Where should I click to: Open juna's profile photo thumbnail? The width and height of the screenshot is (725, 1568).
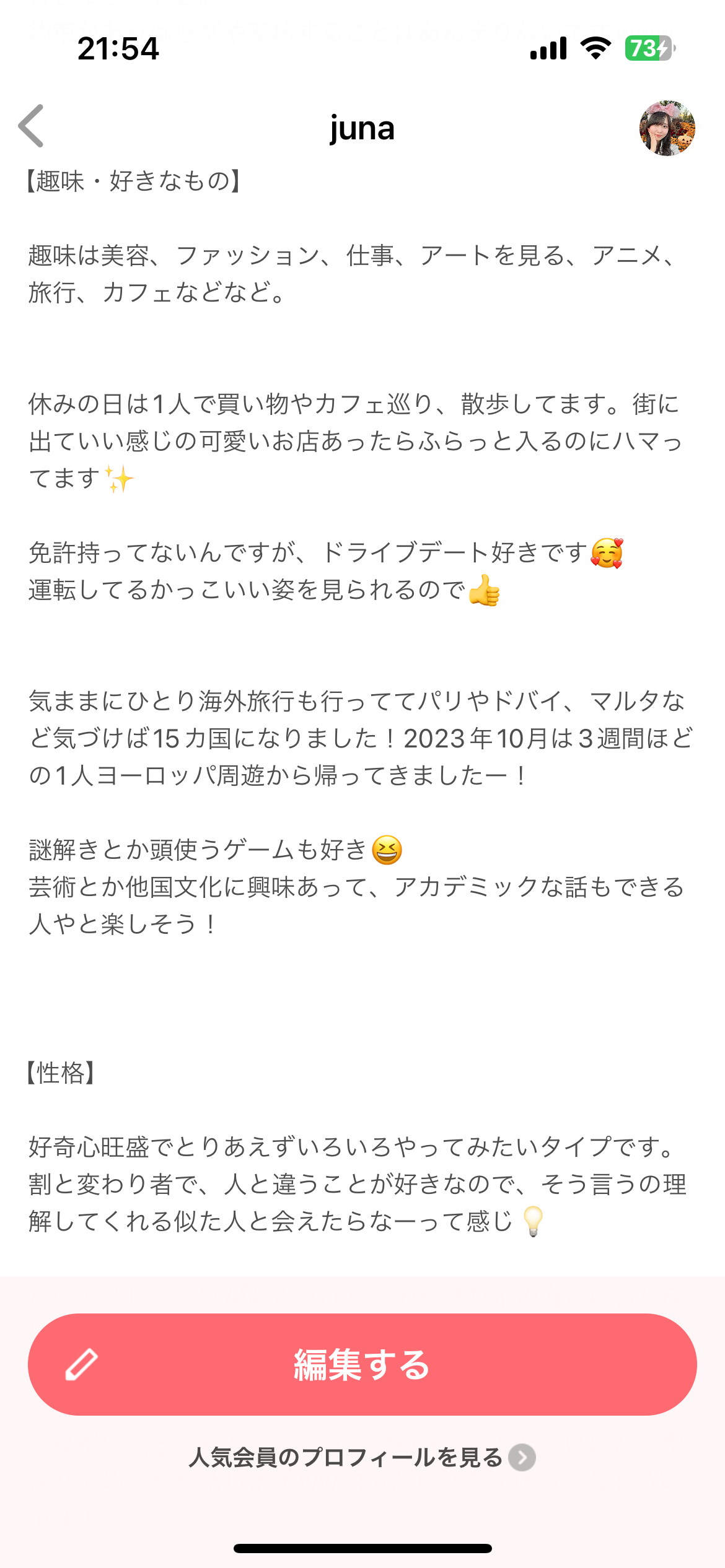coord(667,128)
